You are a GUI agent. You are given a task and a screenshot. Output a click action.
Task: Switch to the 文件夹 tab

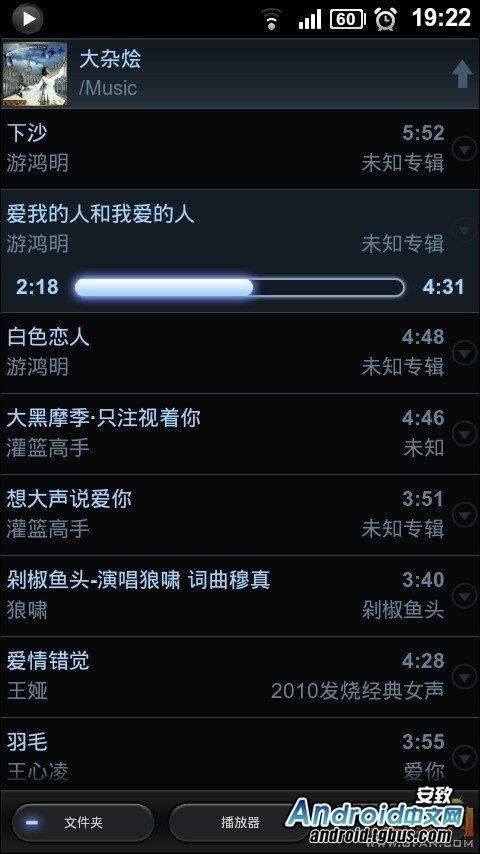[83, 822]
